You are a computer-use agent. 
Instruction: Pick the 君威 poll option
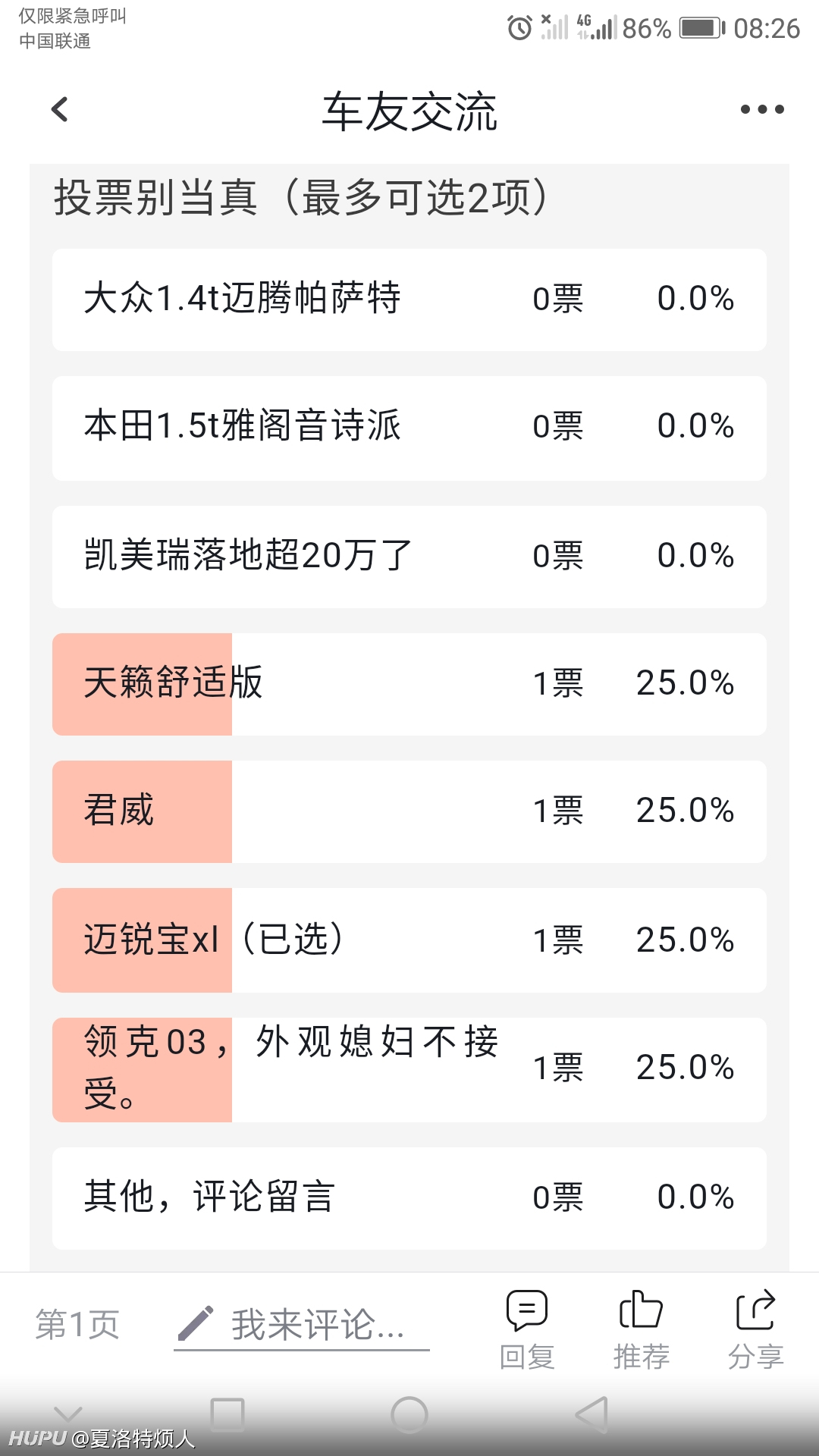[x=409, y=811]
